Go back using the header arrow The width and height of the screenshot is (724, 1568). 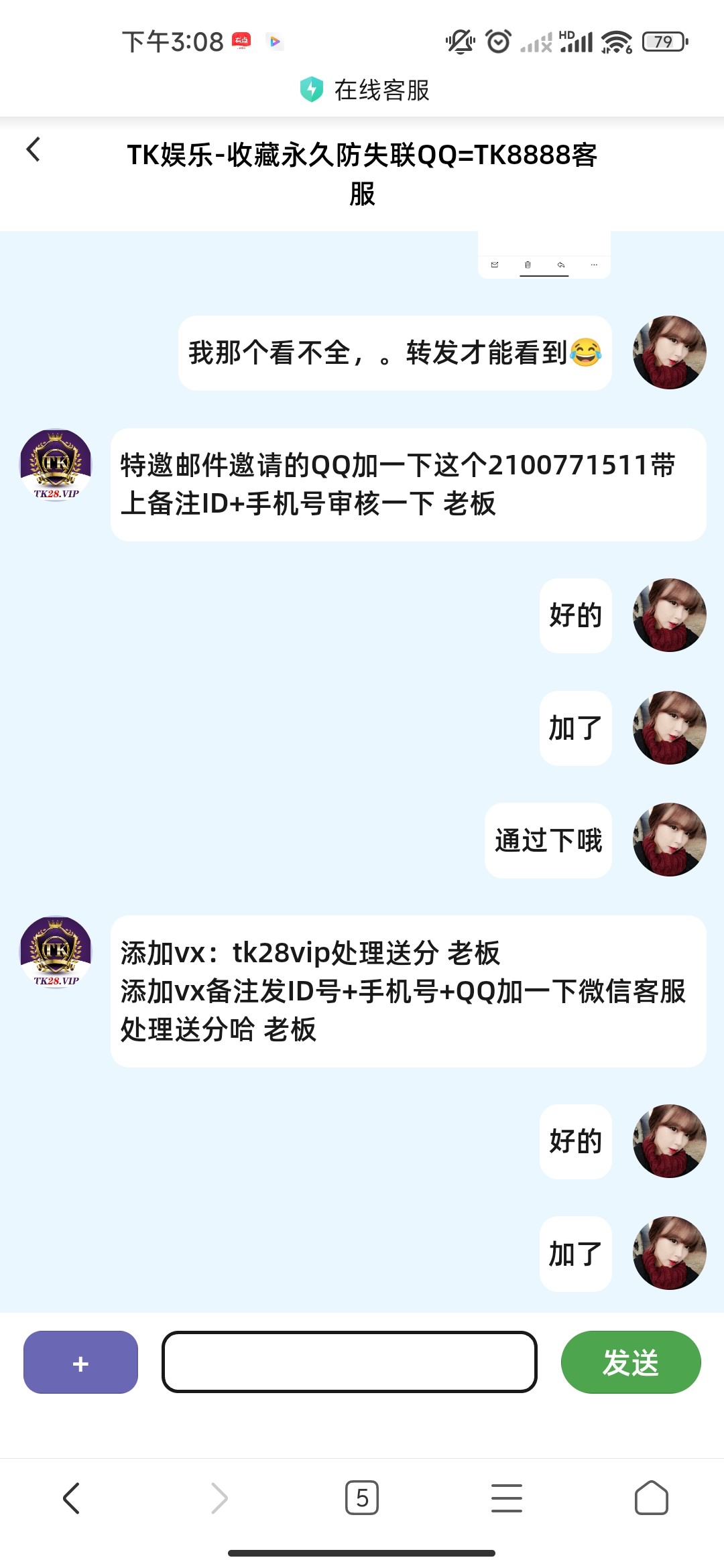(x=34, y=149)
